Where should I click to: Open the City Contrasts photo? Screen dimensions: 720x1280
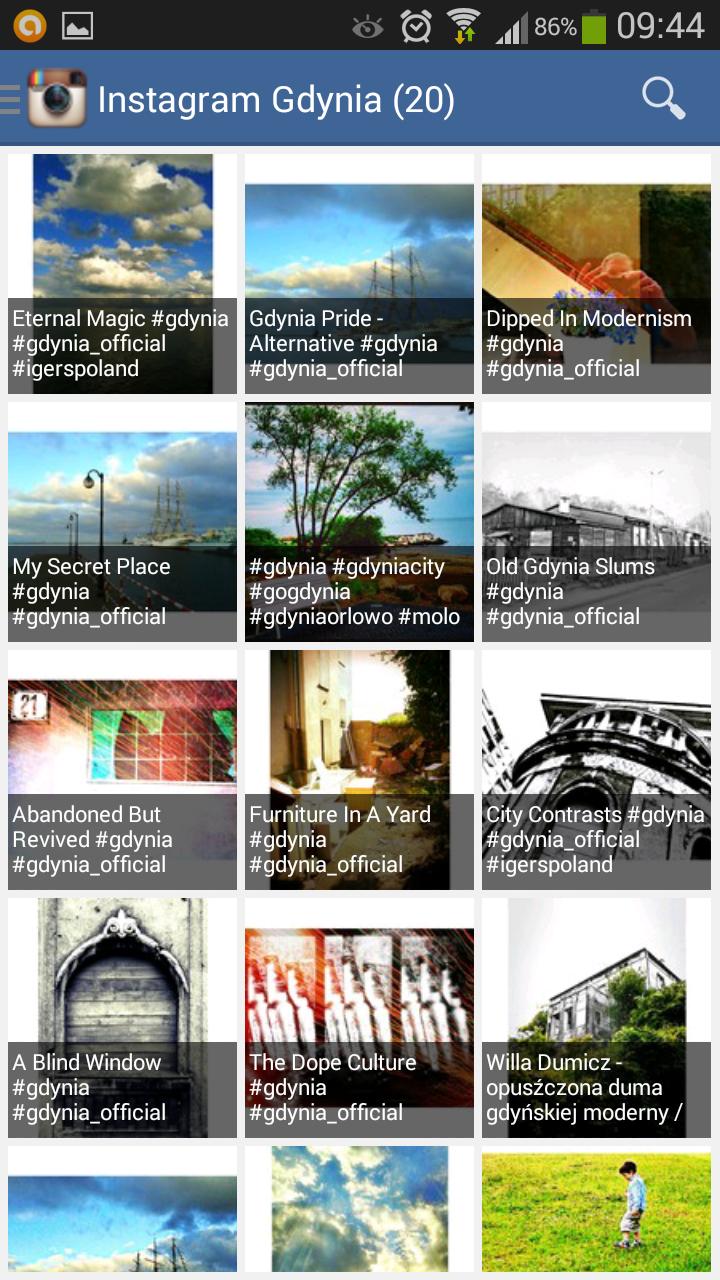(596, 769)
